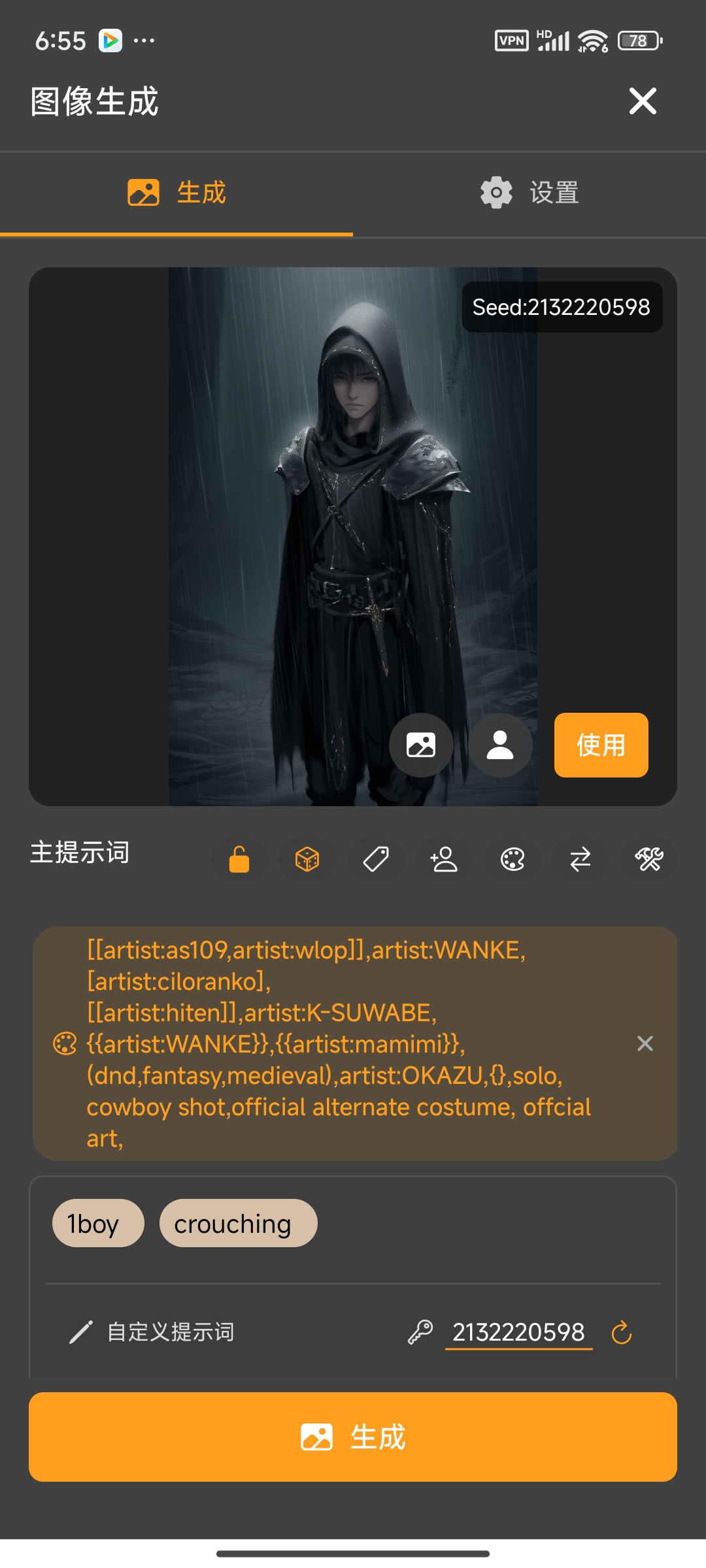Edit the seed number field

point(520,1333)
